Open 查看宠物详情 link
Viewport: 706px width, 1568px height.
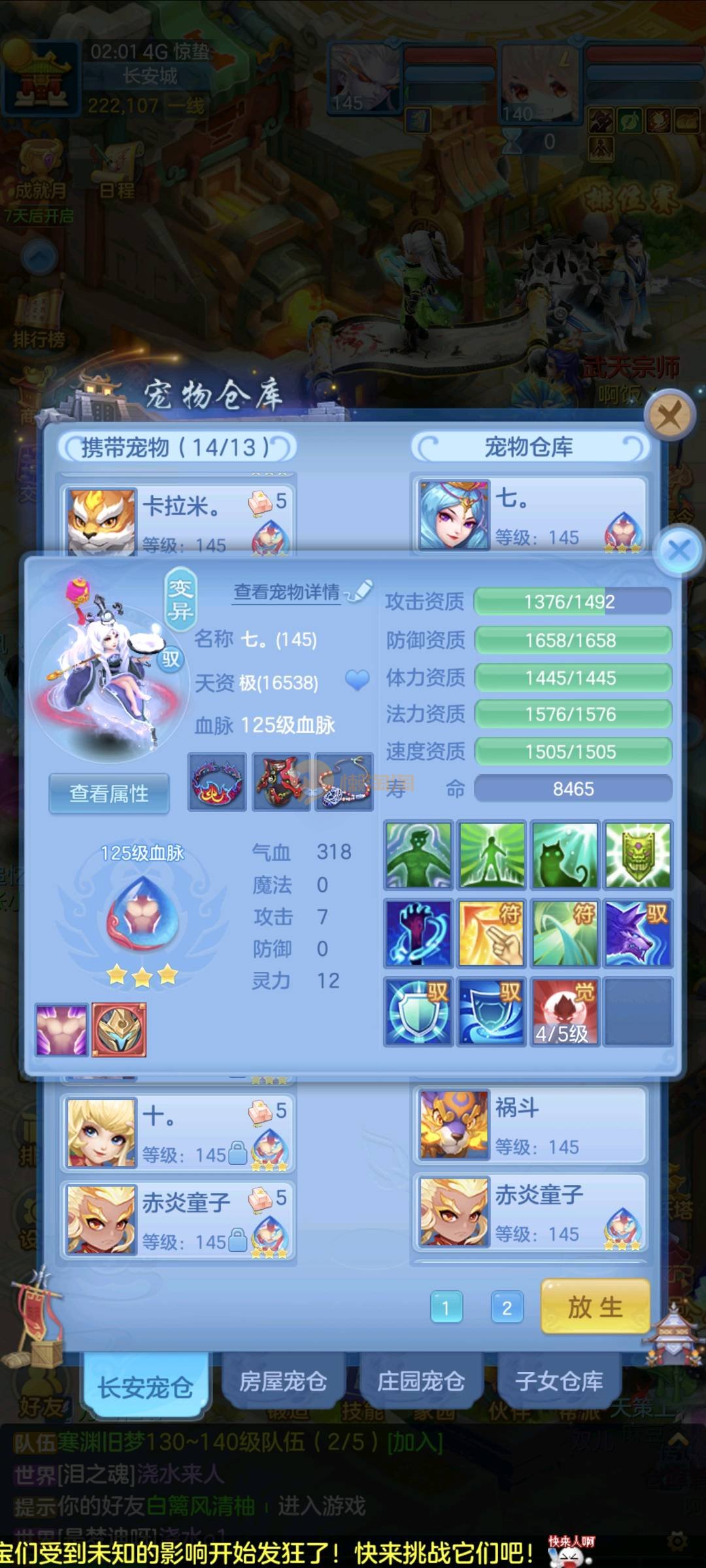coord(287,592)
